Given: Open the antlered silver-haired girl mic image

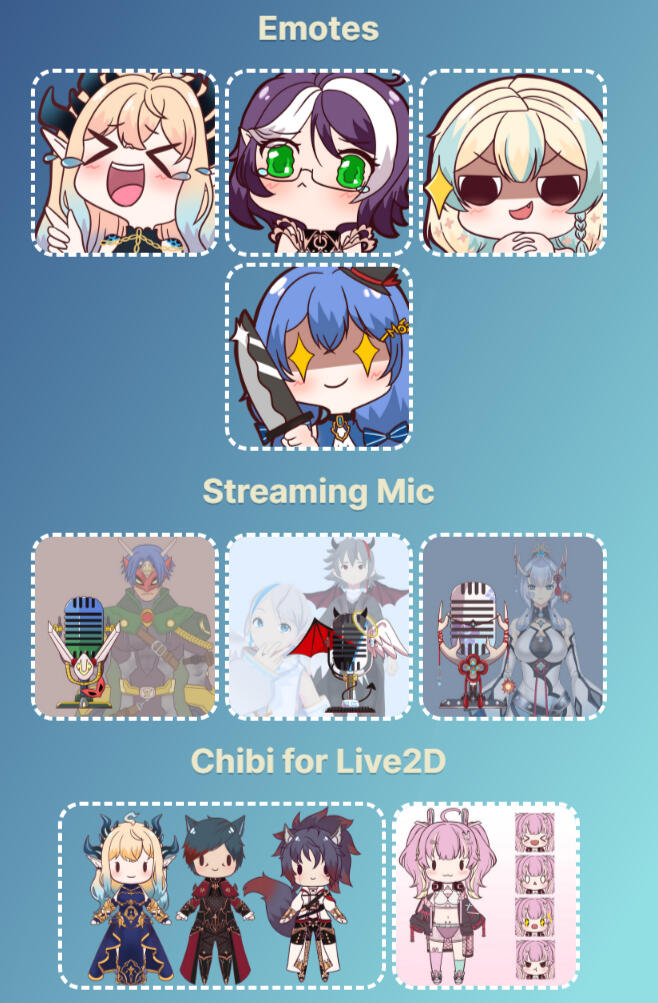Looking at the screenshot, I should (512, 626).
